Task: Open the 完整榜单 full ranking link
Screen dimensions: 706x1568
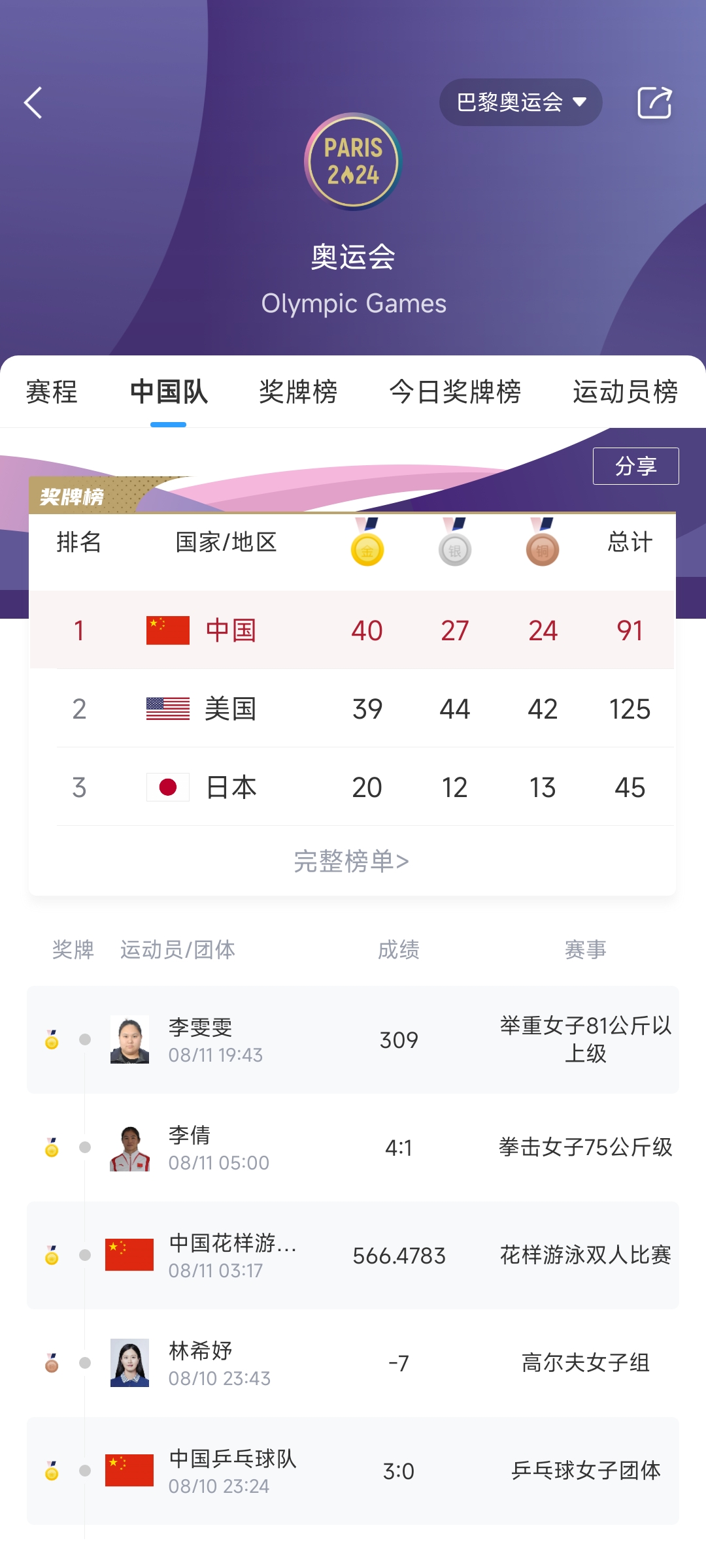Action: (x=352, y=861)
